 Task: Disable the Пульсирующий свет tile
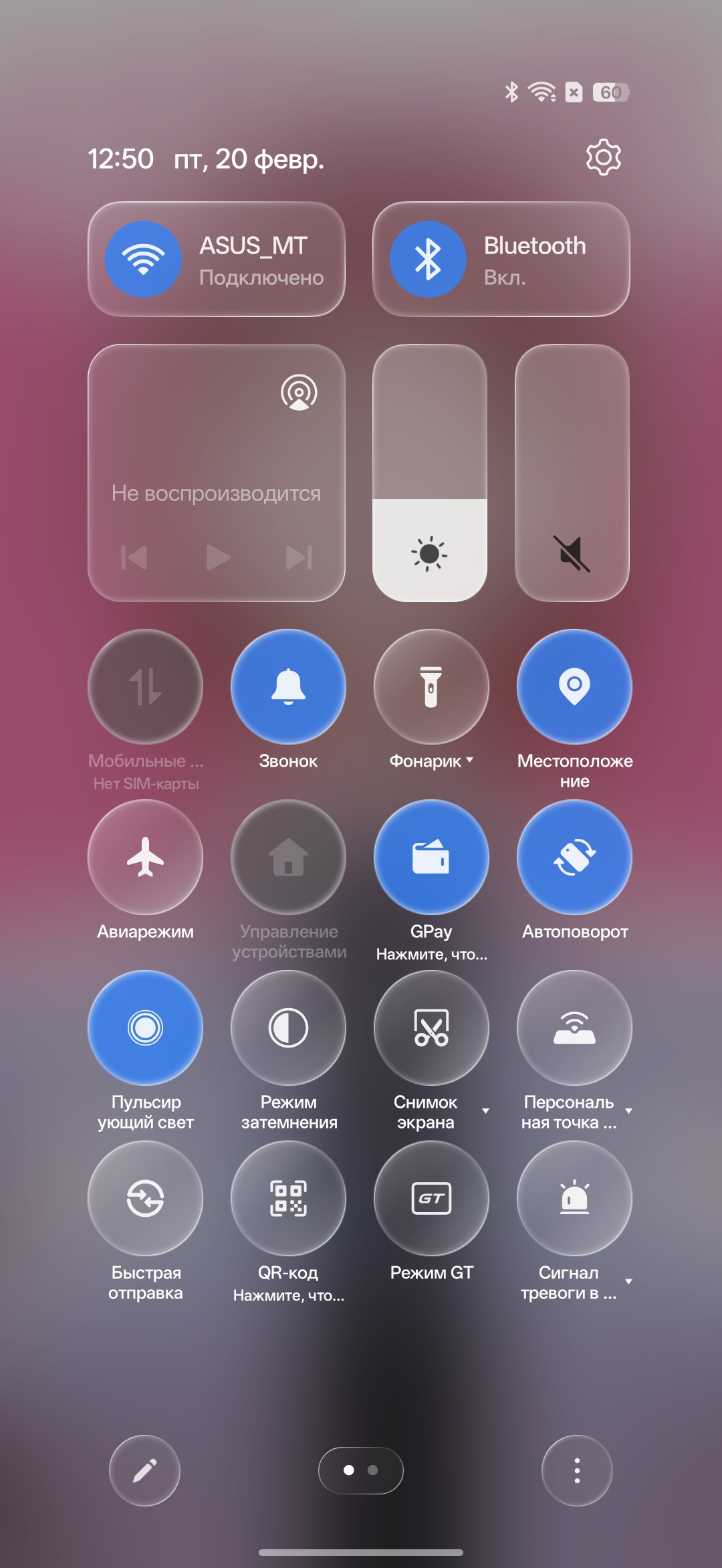[145, 1027]
